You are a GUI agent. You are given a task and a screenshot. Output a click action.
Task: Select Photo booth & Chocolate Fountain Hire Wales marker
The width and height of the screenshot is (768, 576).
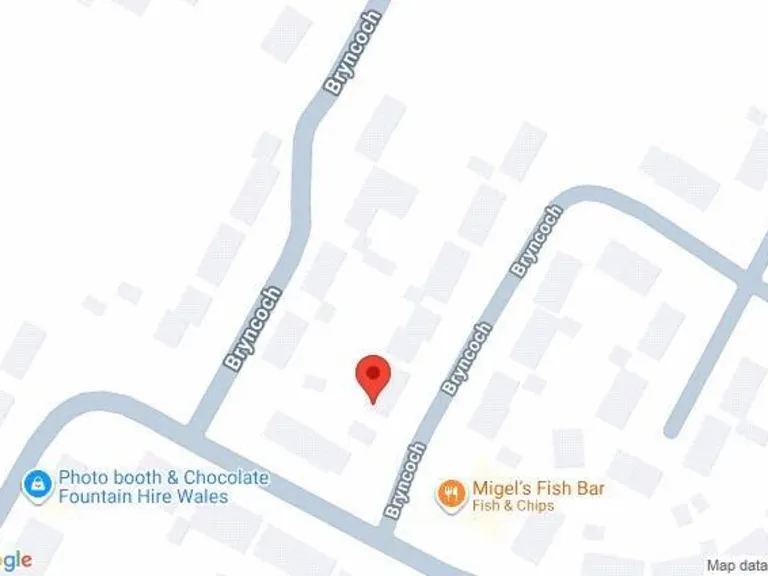pyautogui.click(x=38, y=485)
